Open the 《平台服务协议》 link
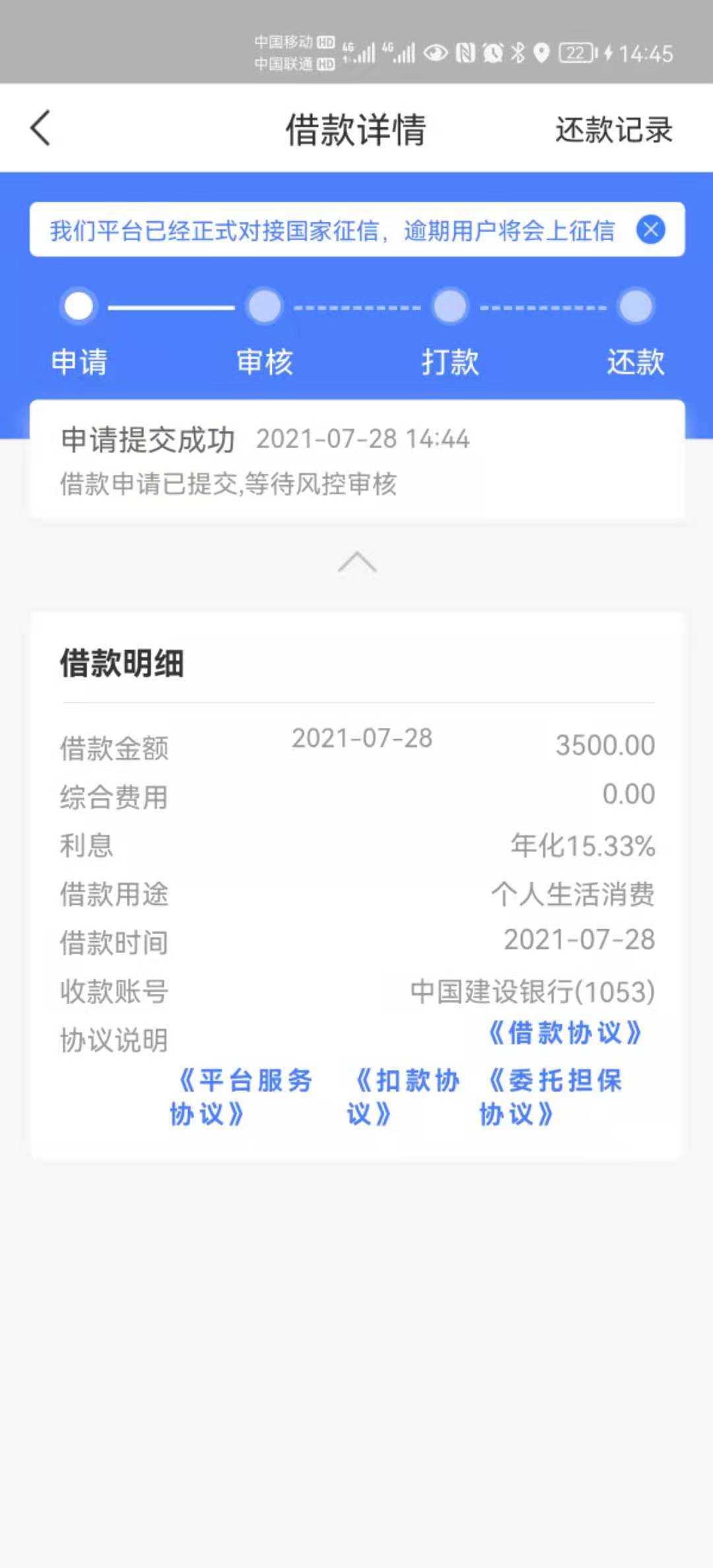Image resolution: width=713 pixels, height=1568 pixels. click(240, 1097)
